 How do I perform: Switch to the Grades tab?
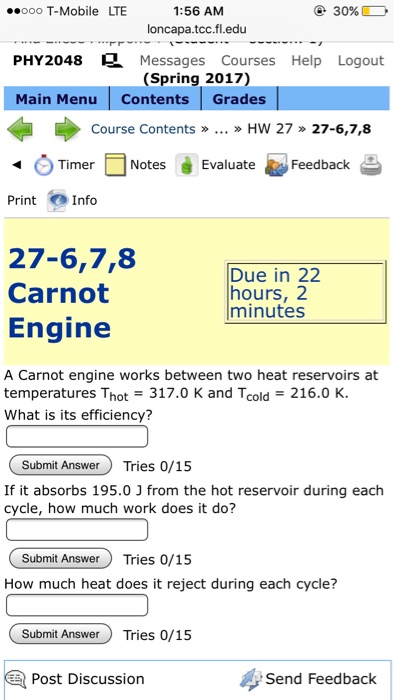click(239, 99)
